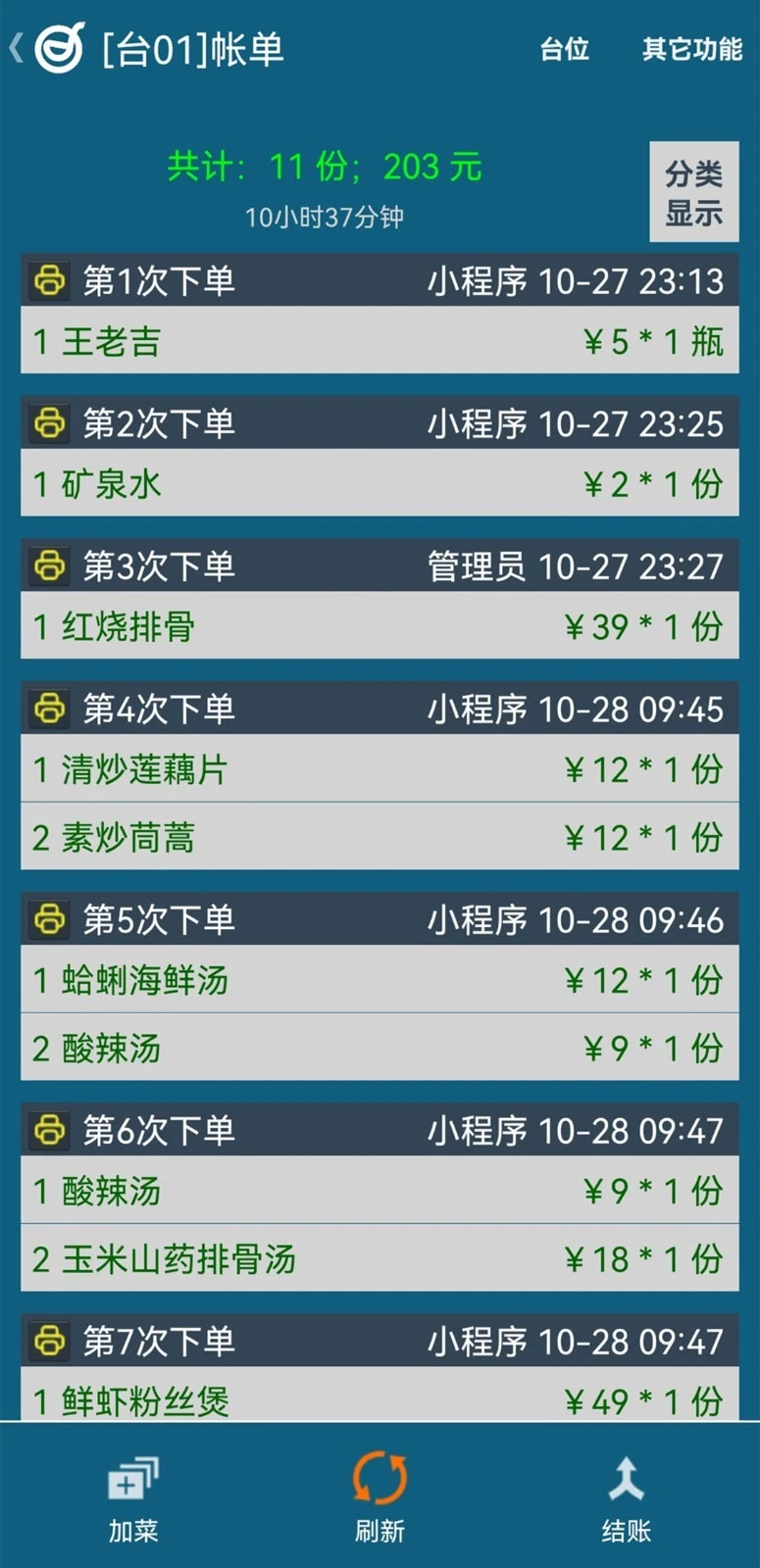Click the printer icon on 第6次下单
Image resolution: width=760 pixels, height=1568 pixels.
[x=49, y=1131]
